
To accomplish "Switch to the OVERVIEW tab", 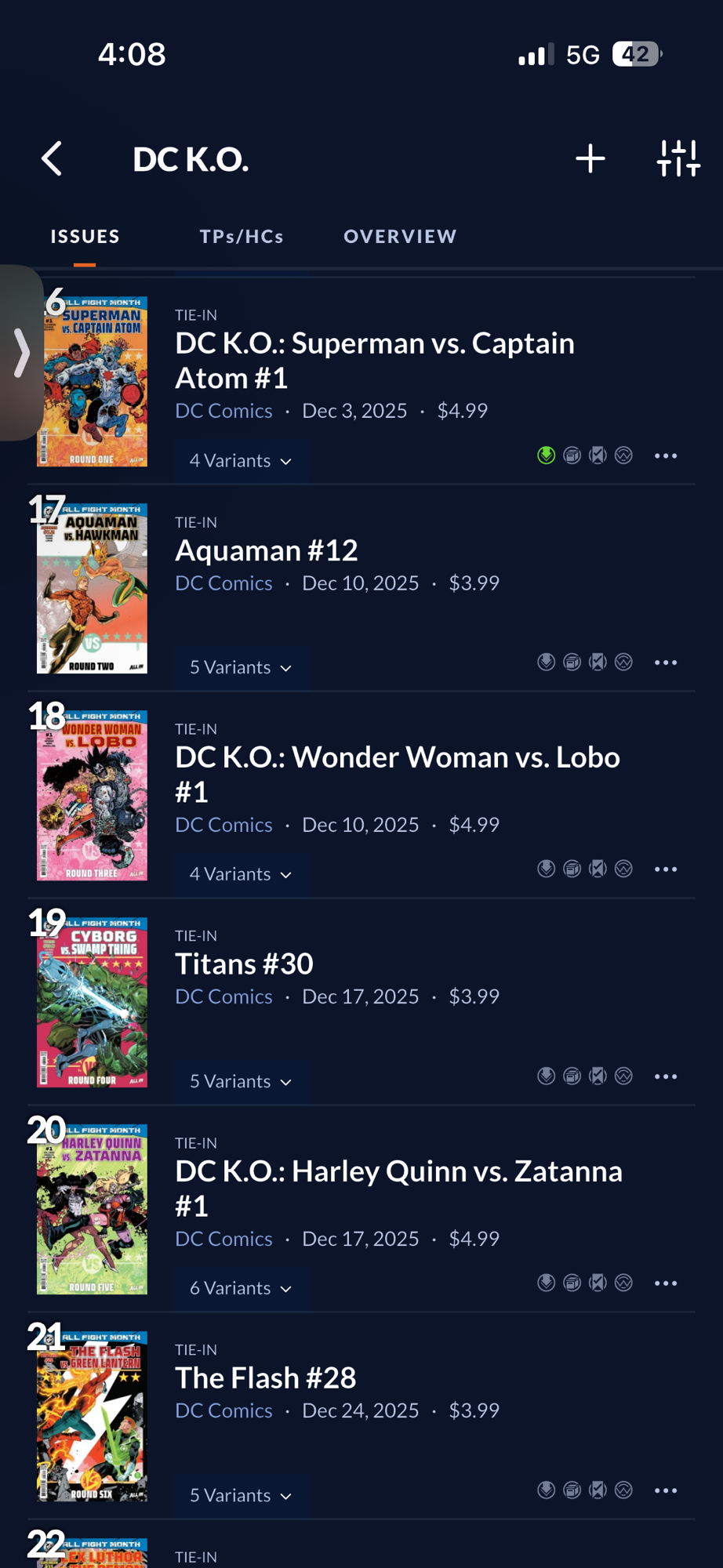I will pyautogui.click(x=400, y=237).
